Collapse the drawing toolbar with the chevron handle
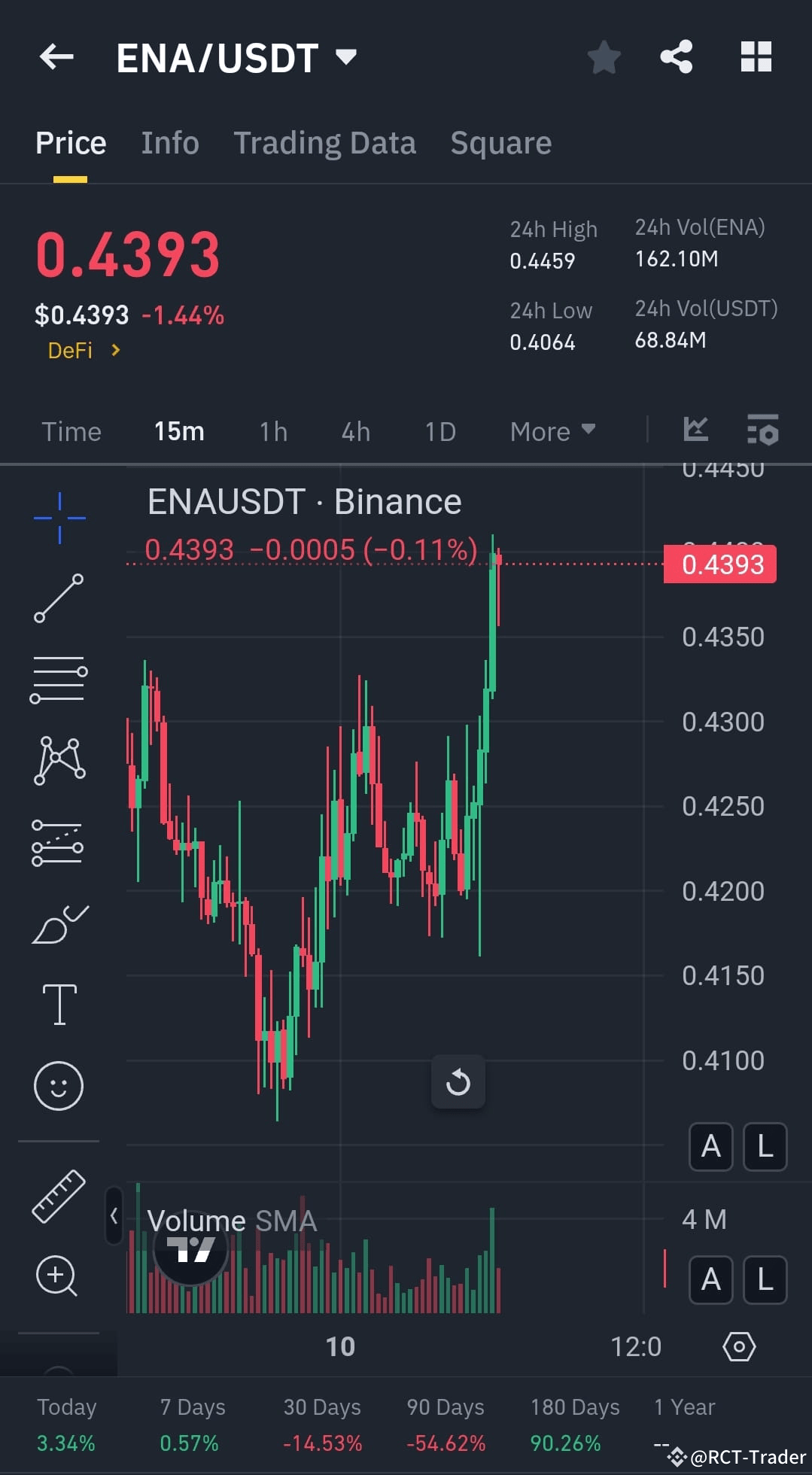Viewport: 812px width, 1475px height. pyautogui.click(x=114, y=1217)
